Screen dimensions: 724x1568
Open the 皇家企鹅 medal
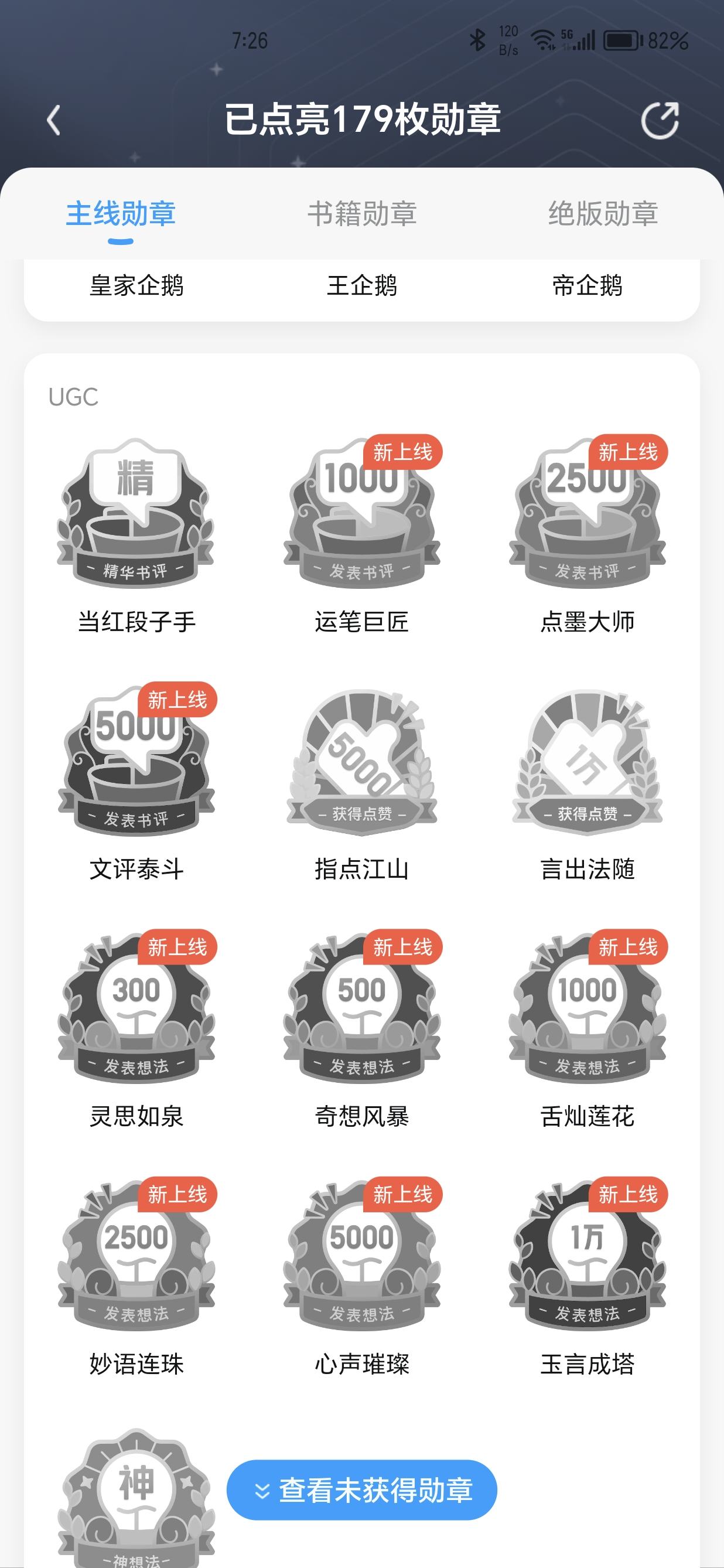tap(136, 285)
